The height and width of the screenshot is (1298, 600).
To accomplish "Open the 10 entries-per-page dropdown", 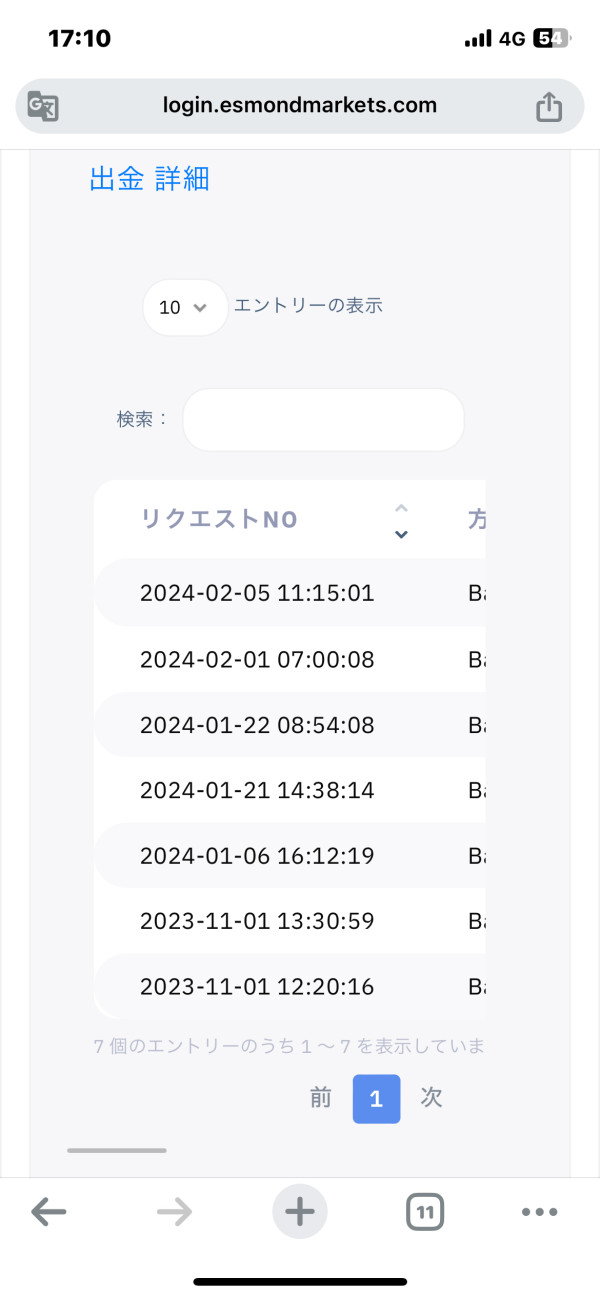I will click(x=185, y=307).
